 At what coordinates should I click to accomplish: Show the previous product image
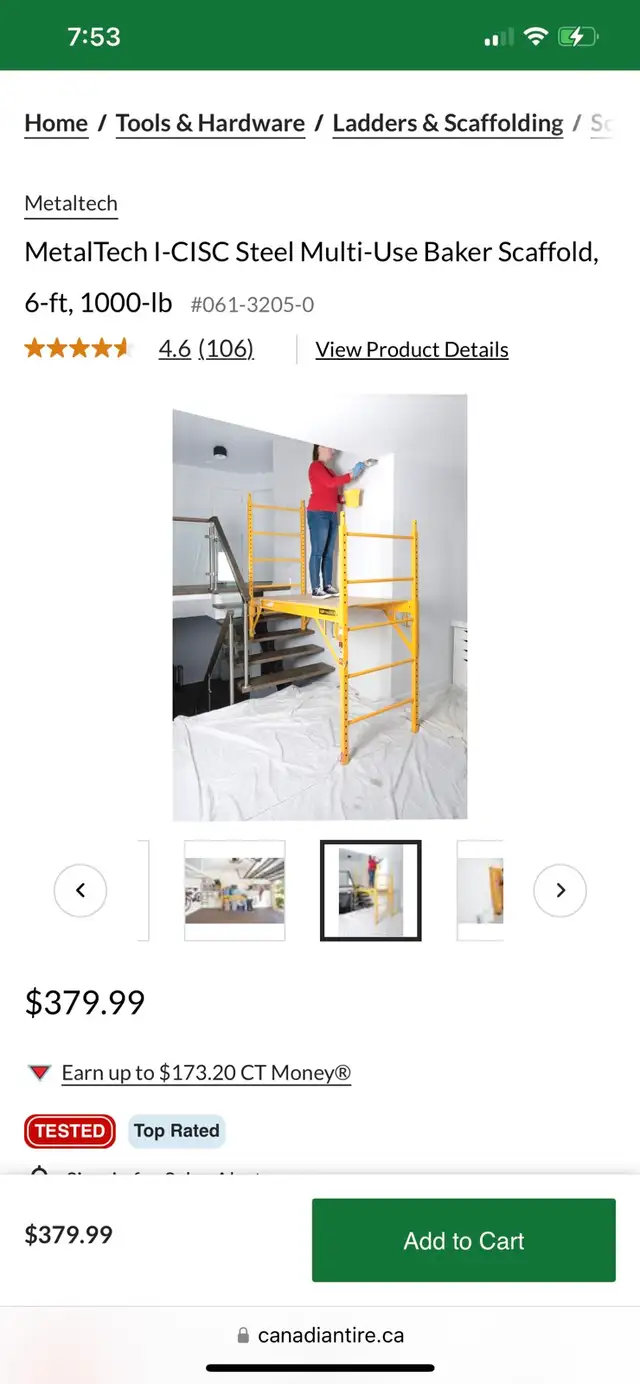tap(80, 890)
